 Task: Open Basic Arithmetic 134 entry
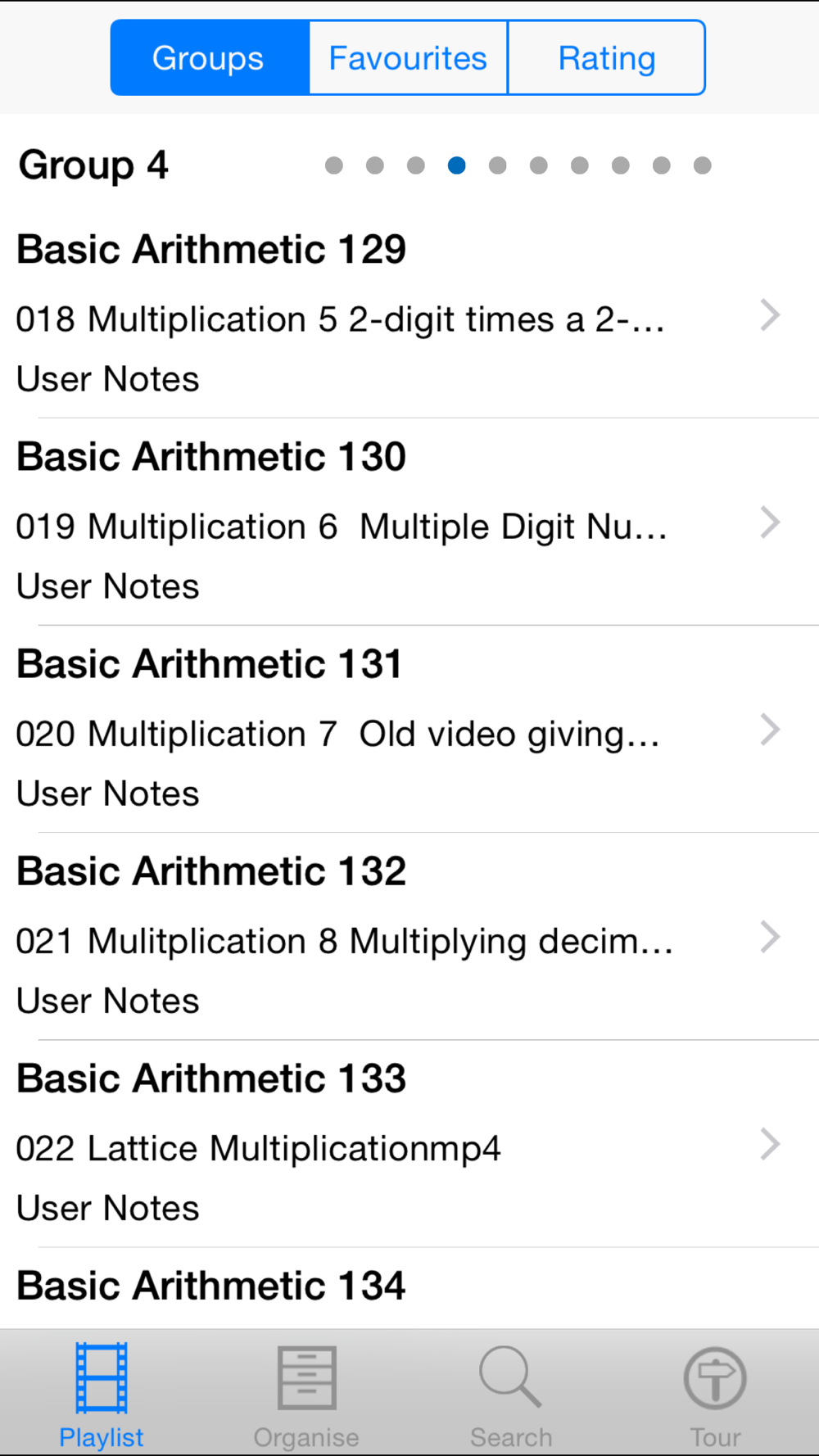409,1288
